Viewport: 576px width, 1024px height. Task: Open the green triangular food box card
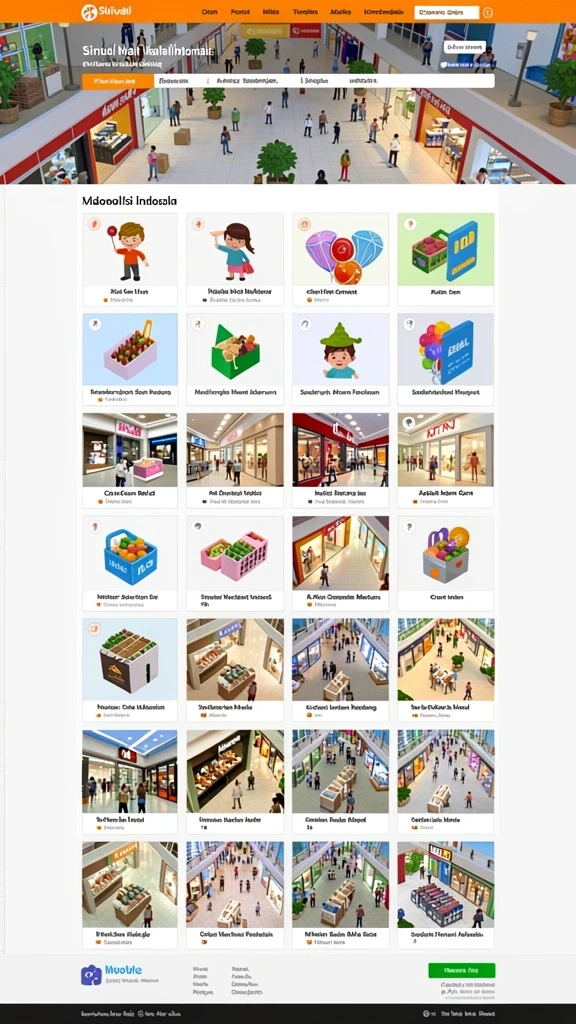235,359
